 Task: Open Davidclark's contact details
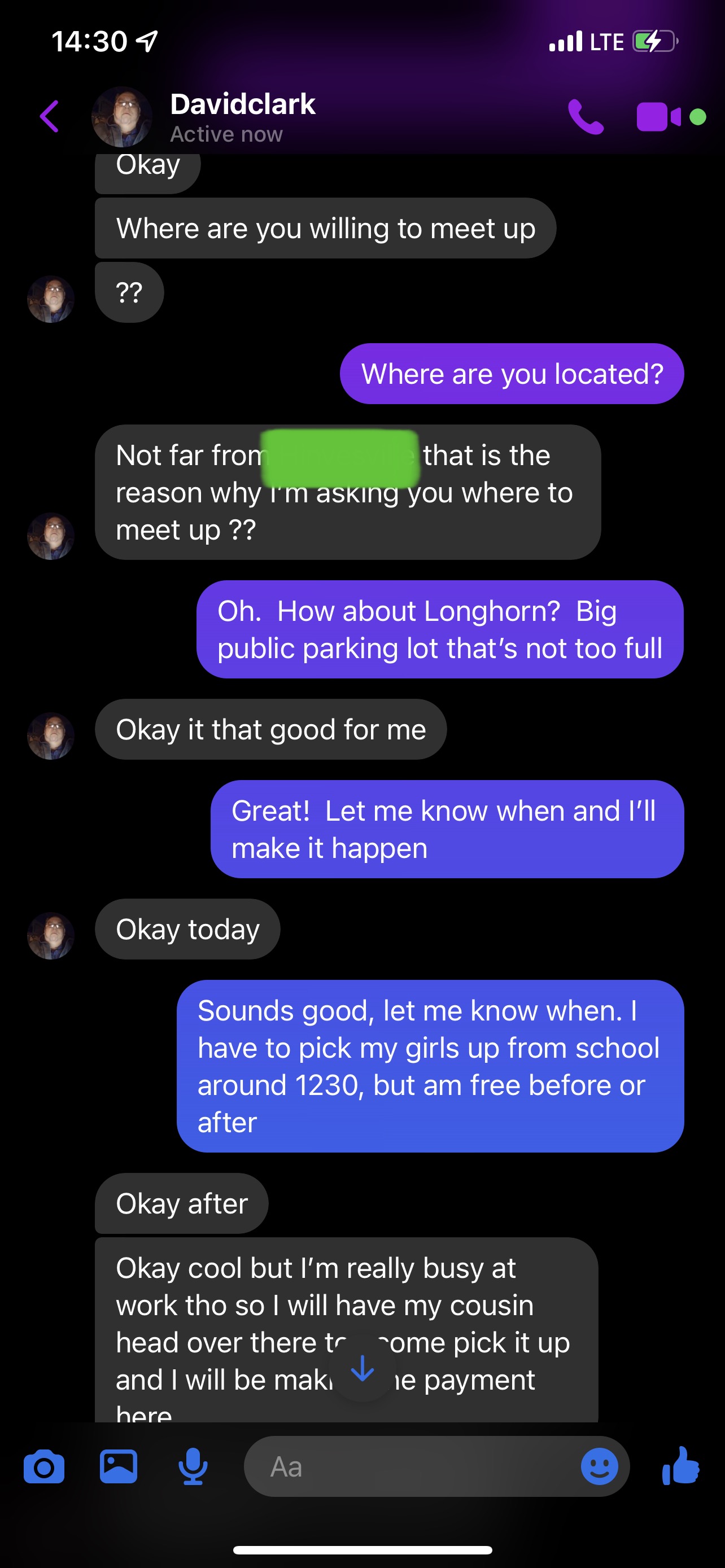coord(242,116)
